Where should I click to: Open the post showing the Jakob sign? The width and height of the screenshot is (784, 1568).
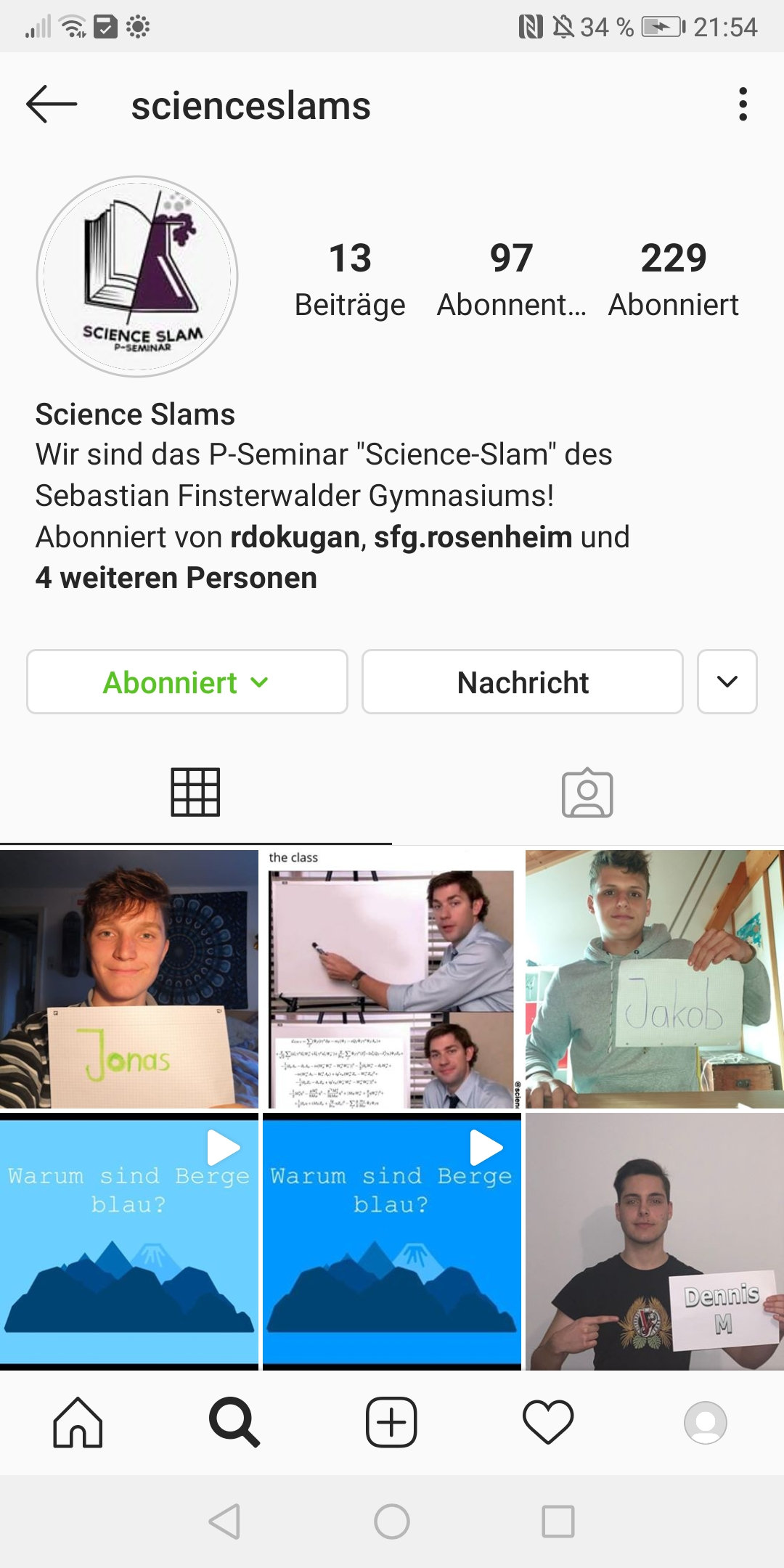[654, 979]
